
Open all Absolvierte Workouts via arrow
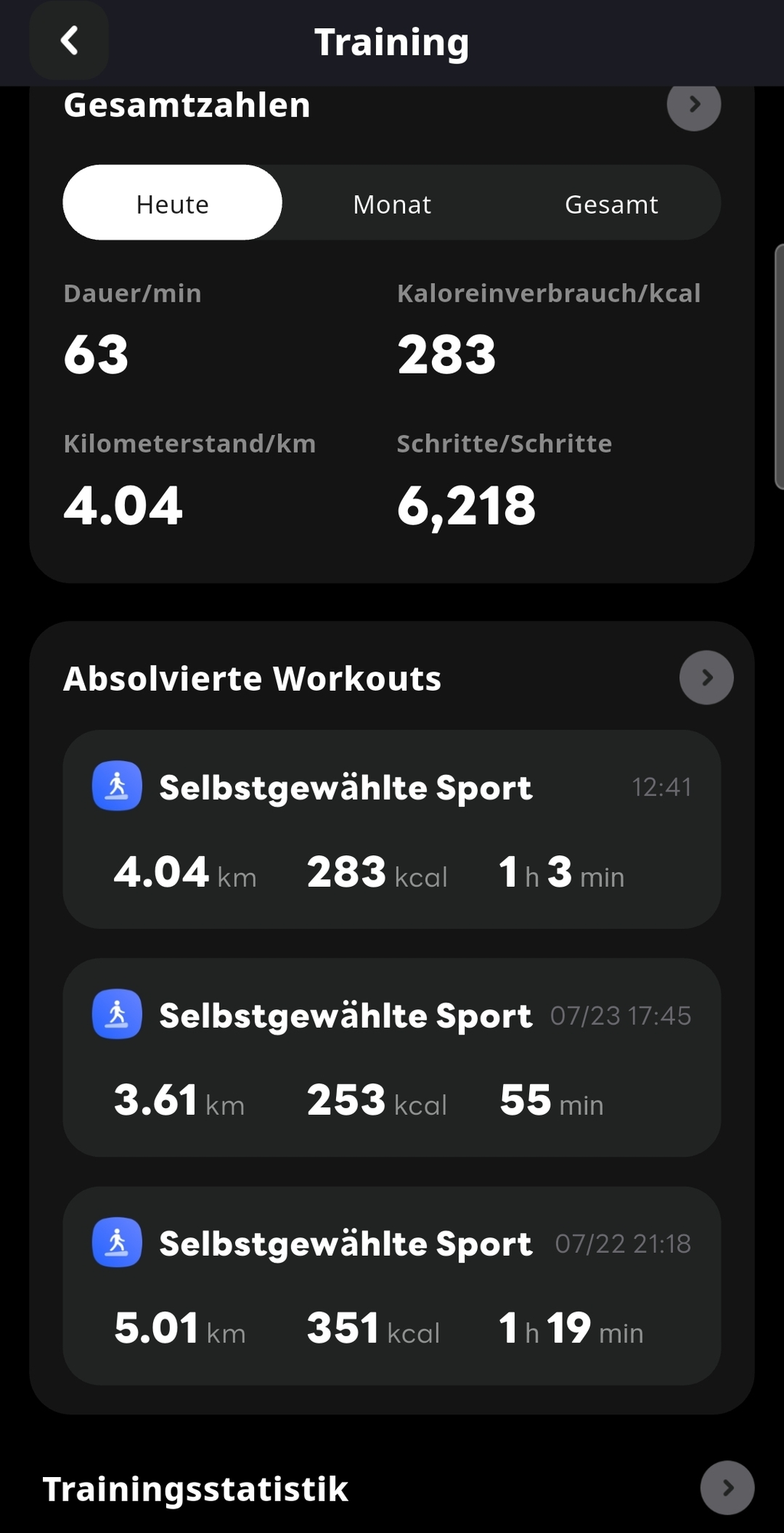pos(706,678)
